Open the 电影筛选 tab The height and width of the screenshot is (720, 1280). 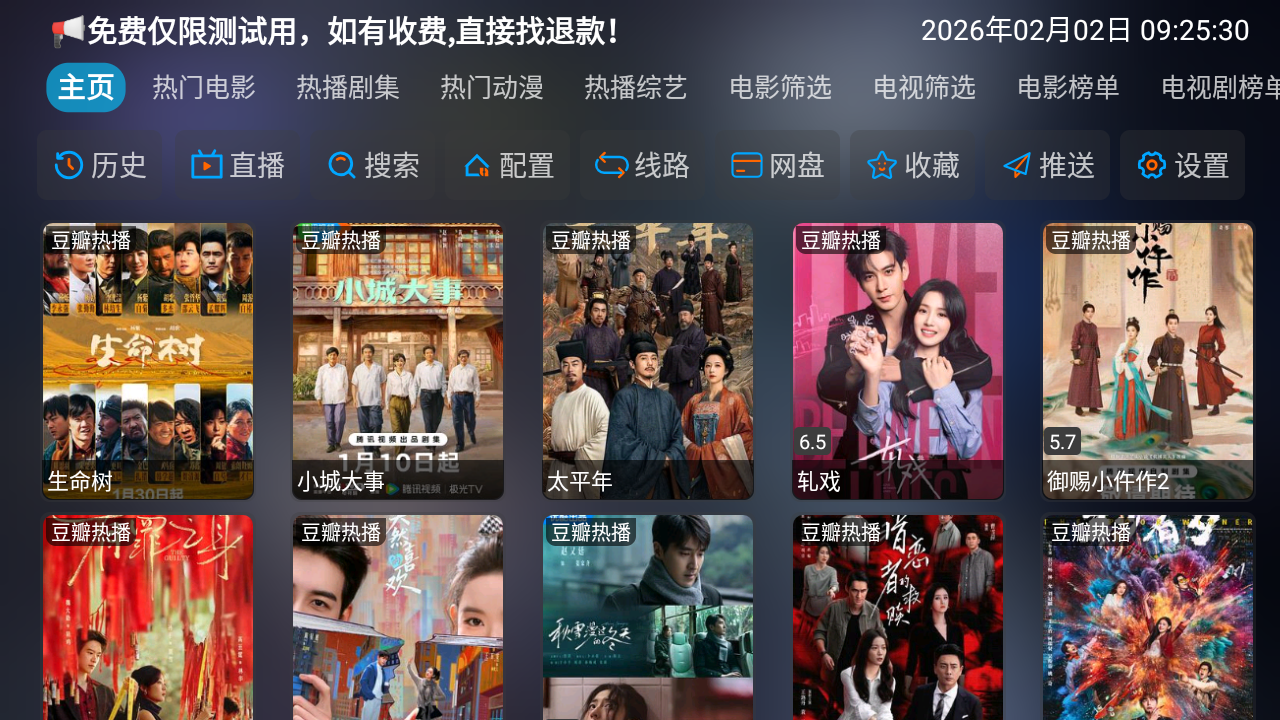coord(780,88)
